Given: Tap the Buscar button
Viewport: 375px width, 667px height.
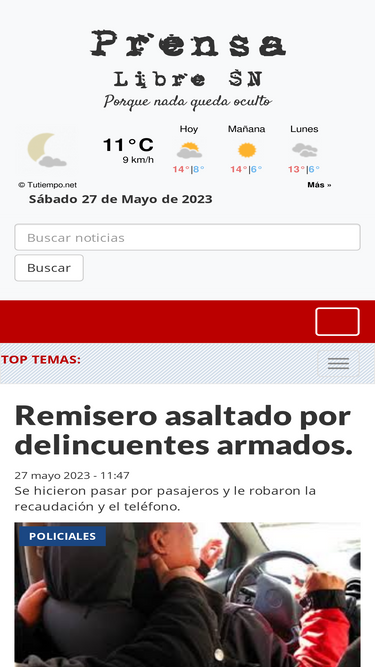Looking at the screenshot, I should coord(49,268).
